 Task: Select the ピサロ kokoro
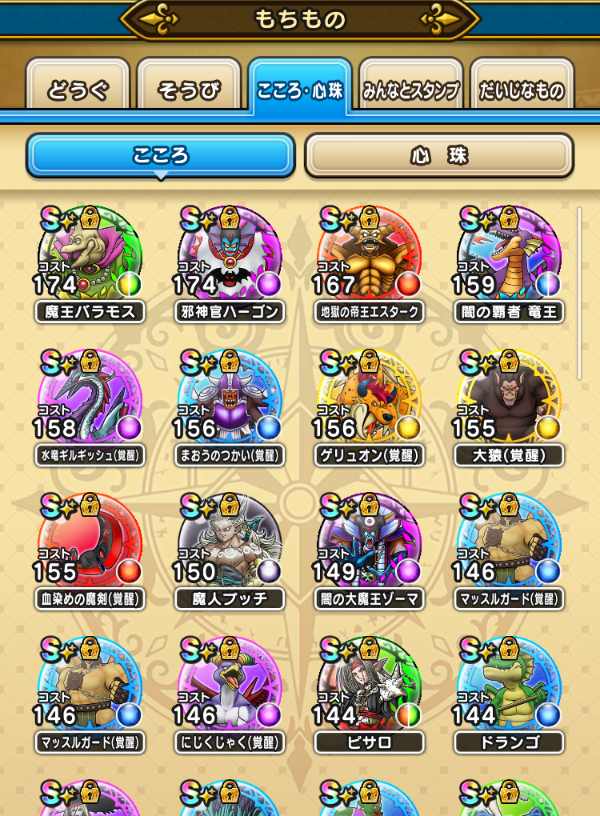[x=369, y=688]
